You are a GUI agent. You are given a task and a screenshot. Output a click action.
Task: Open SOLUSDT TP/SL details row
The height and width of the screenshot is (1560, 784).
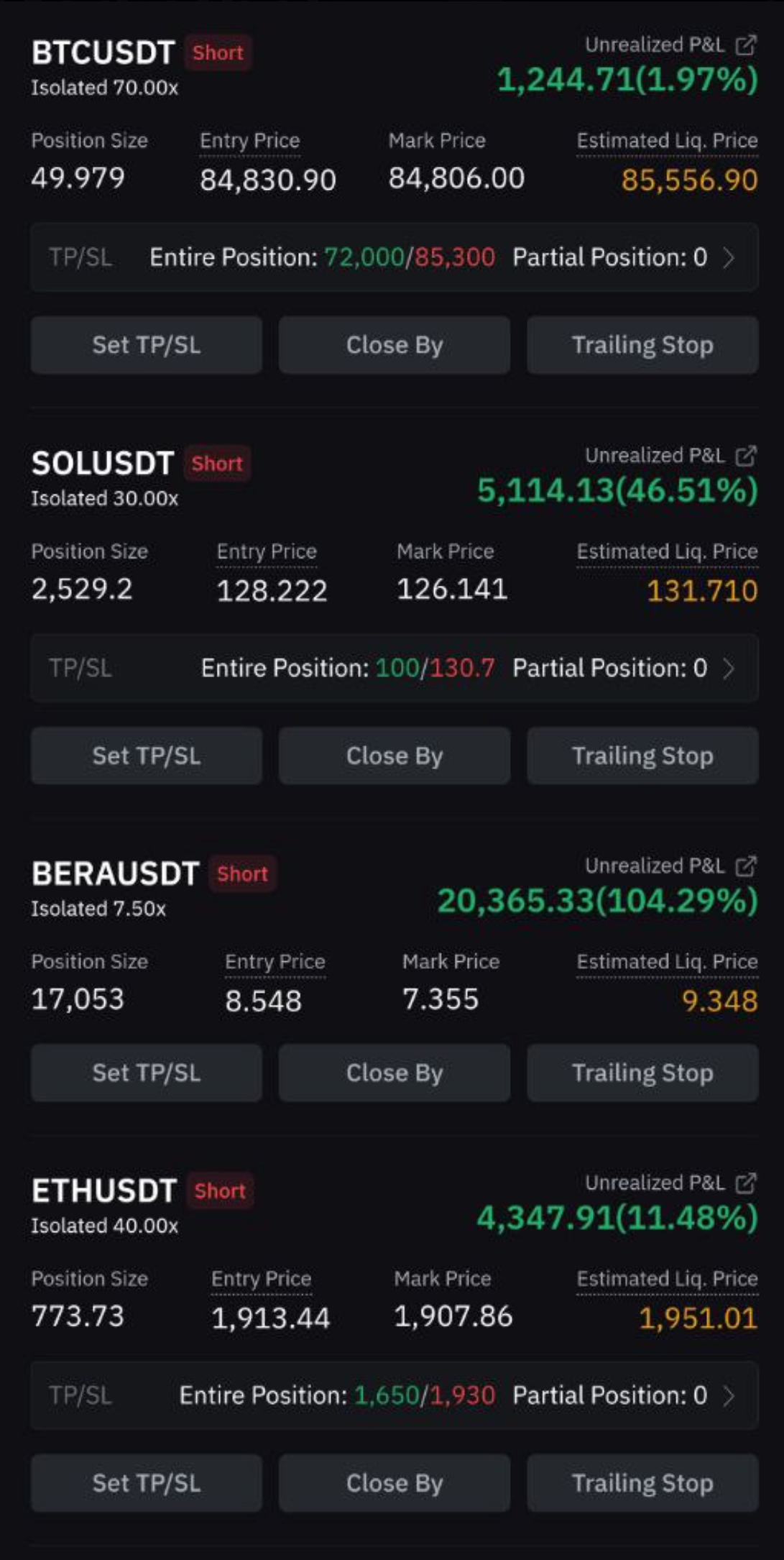(394, 668)
